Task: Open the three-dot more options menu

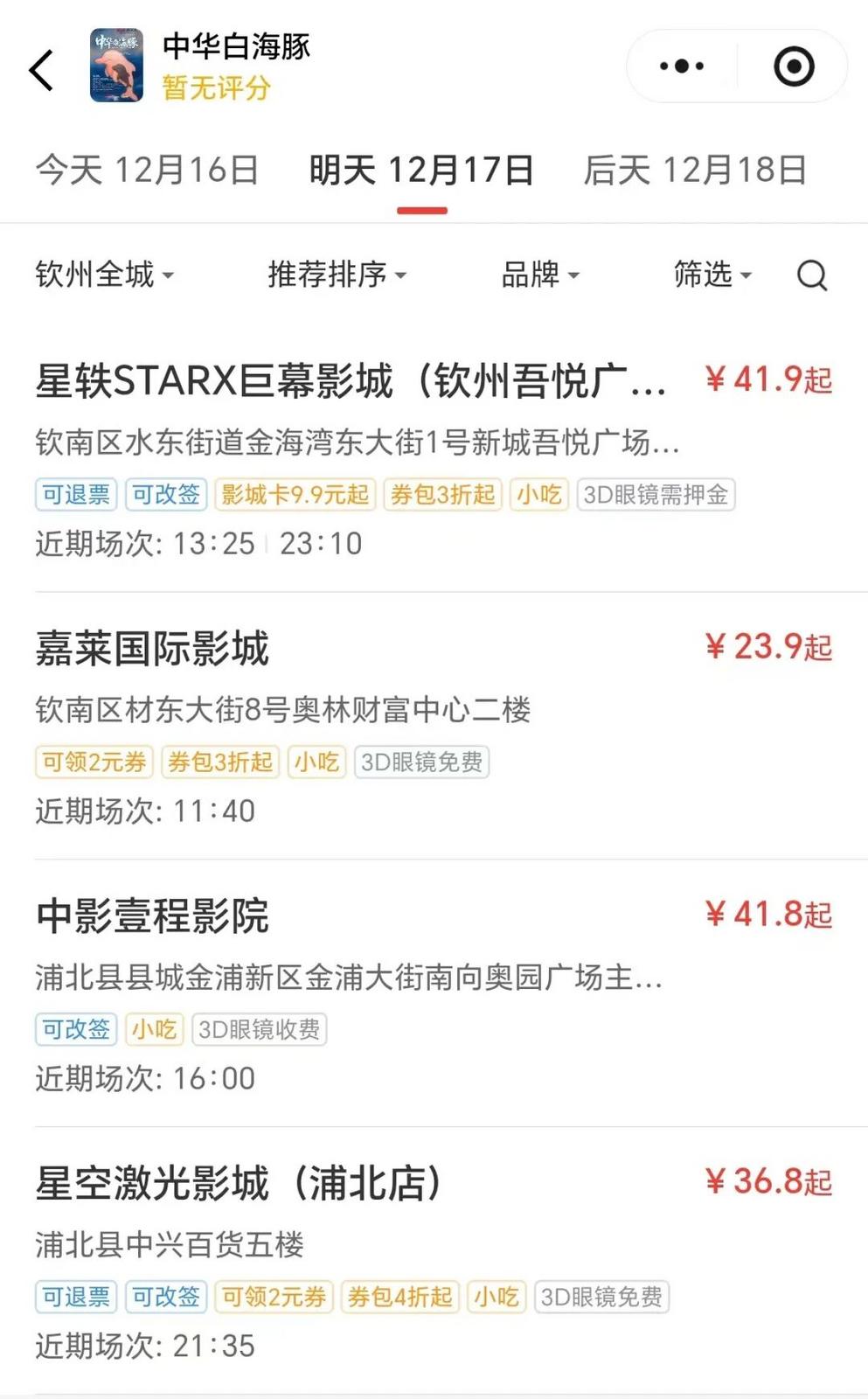Action: pyautogui.click(x=681, y=65)
